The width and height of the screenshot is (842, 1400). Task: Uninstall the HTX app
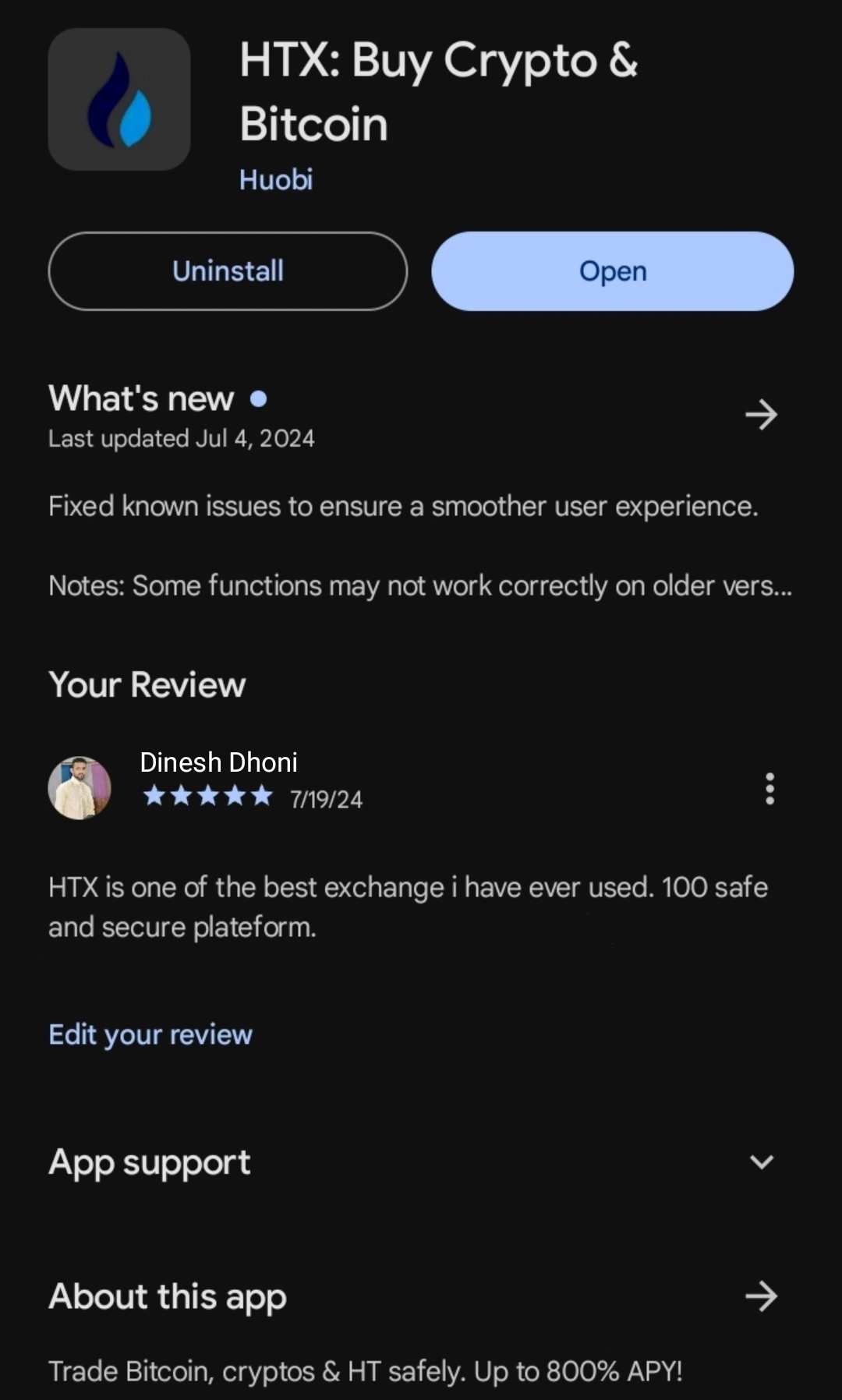click(x=228, y=271)
